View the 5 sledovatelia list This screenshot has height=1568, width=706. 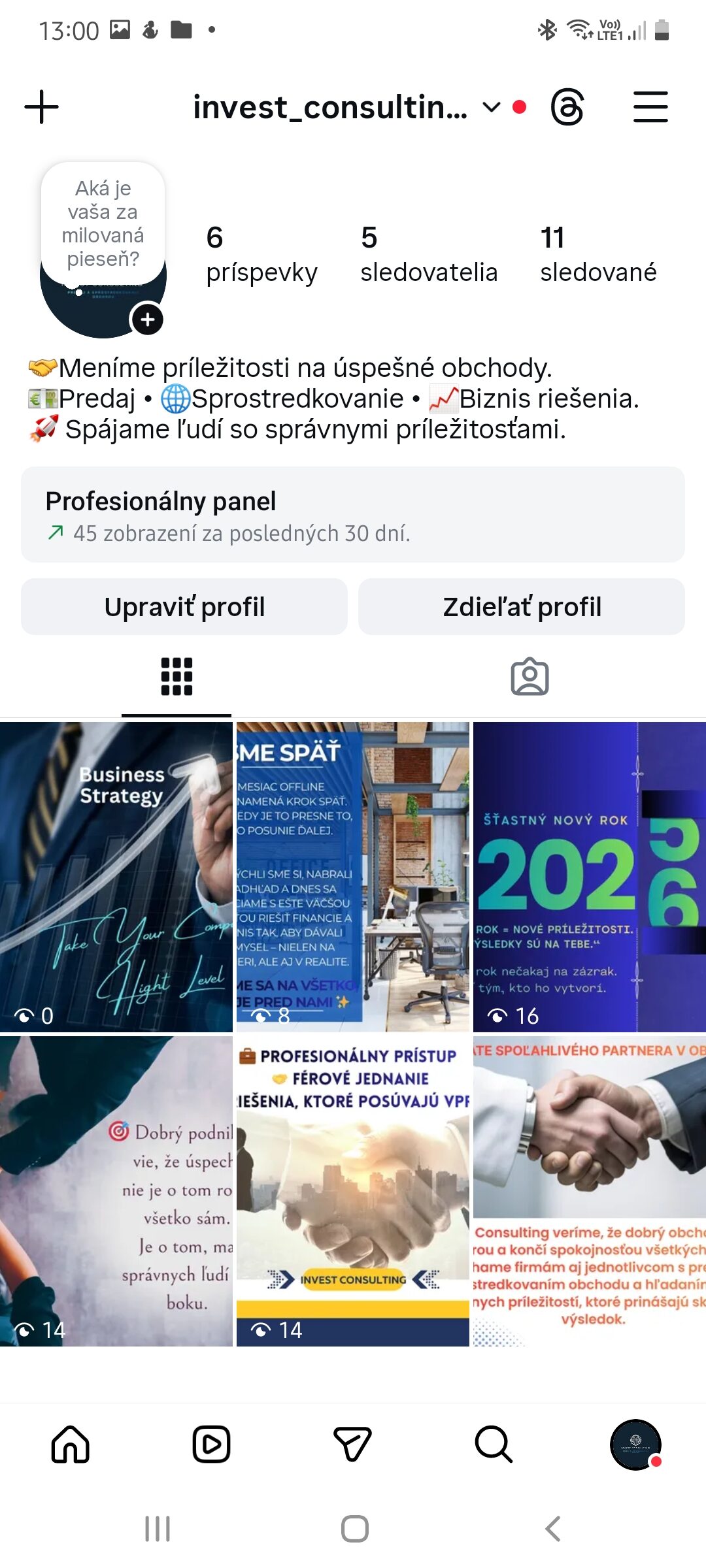[x=428, y=255]
